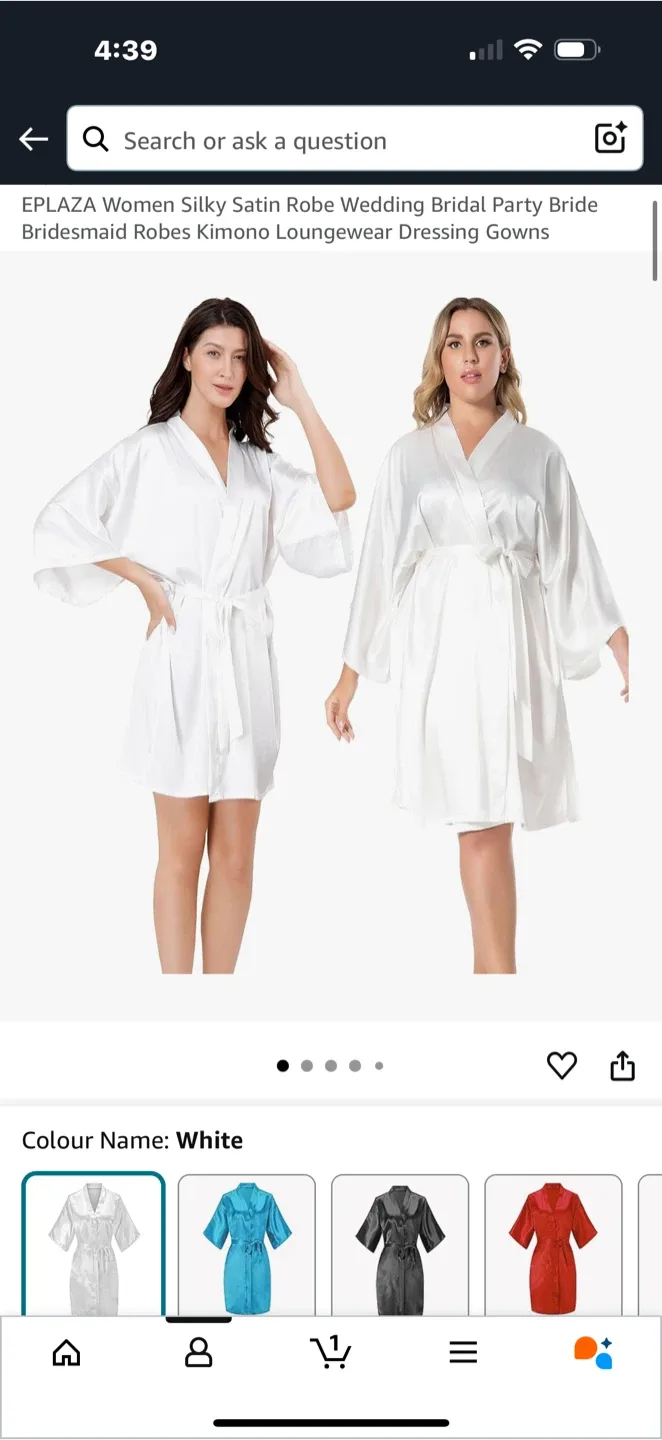Open the hamburger menu tab
Screen dimensions: 662x1440
coord(463,1353)
